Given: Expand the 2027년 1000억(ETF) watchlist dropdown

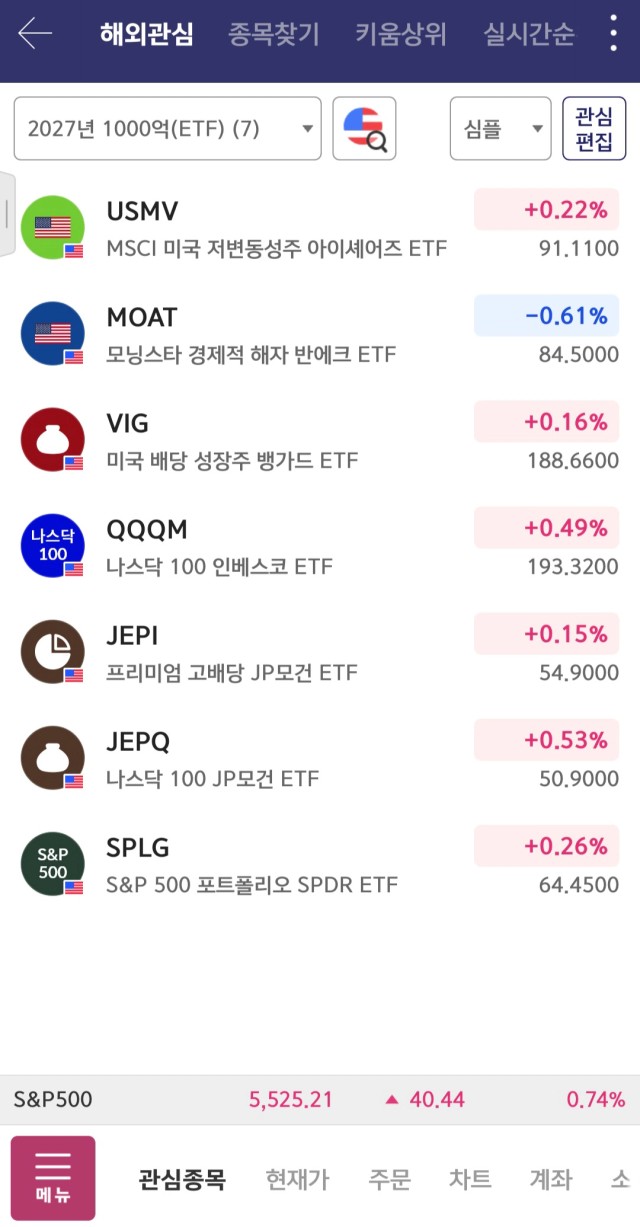Looking at the screenshot, I should tap(168, 128).
